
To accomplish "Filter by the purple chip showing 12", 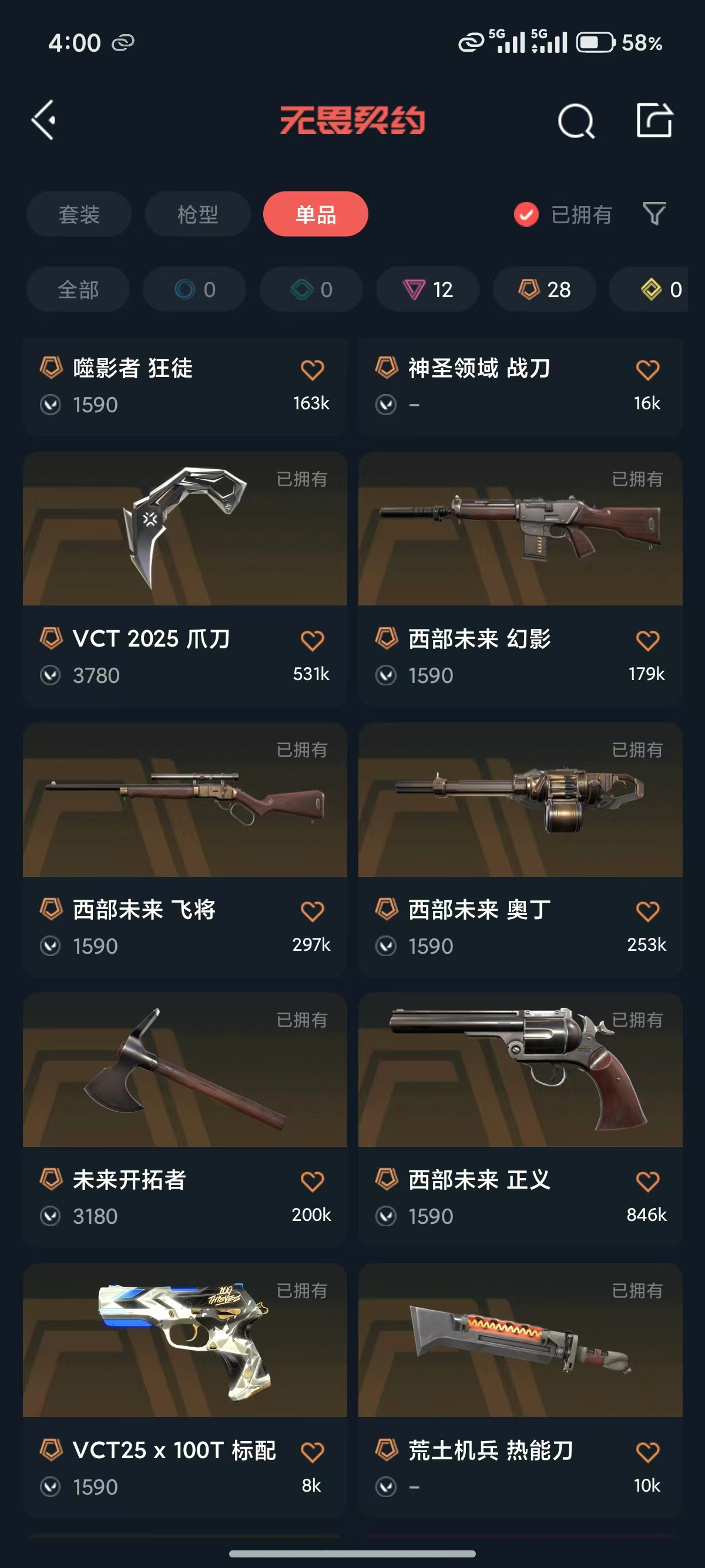I will tap(428, 290).
